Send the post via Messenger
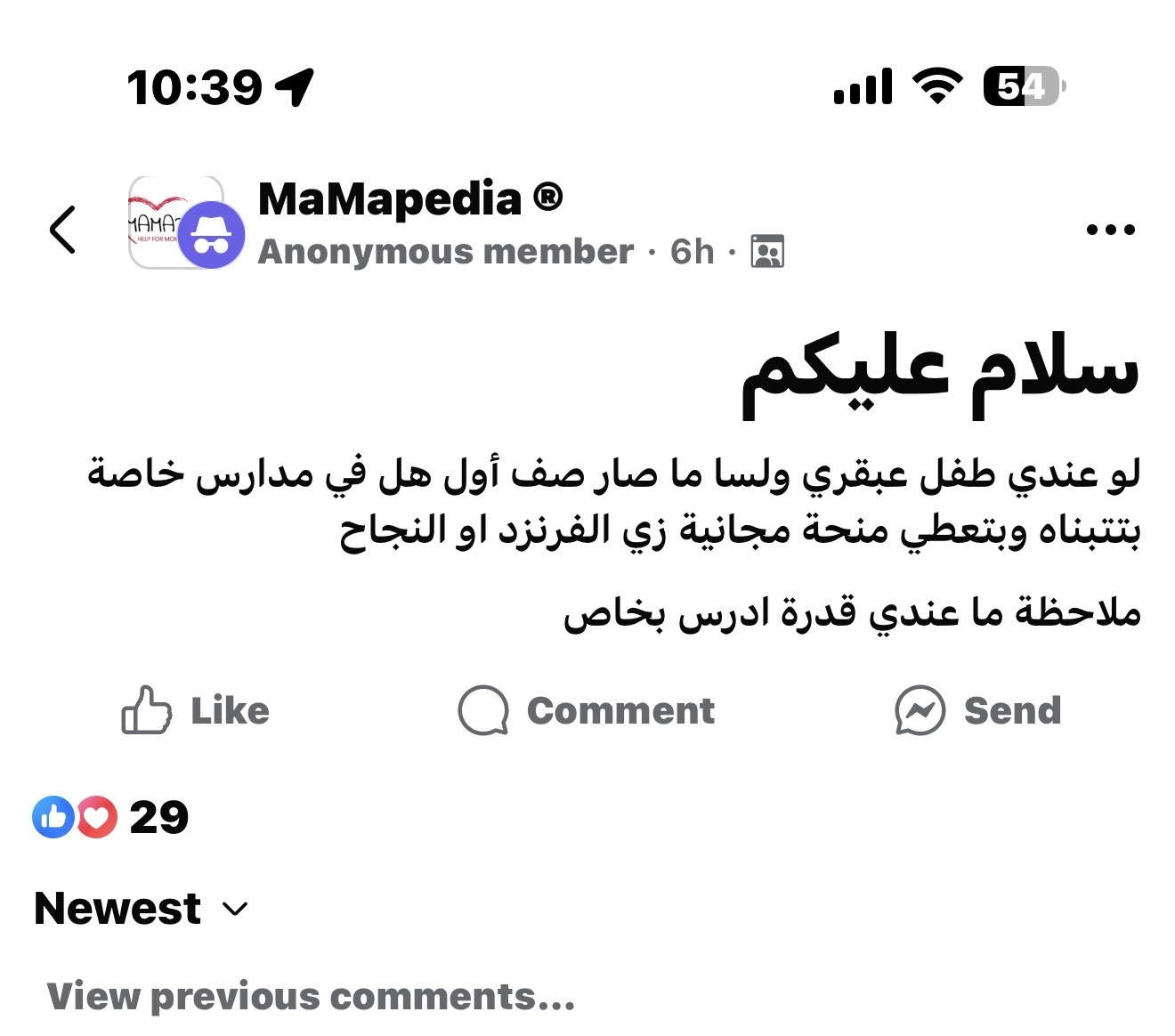This screenshot has width=1175, height=1036. click(x=977, y=710)
